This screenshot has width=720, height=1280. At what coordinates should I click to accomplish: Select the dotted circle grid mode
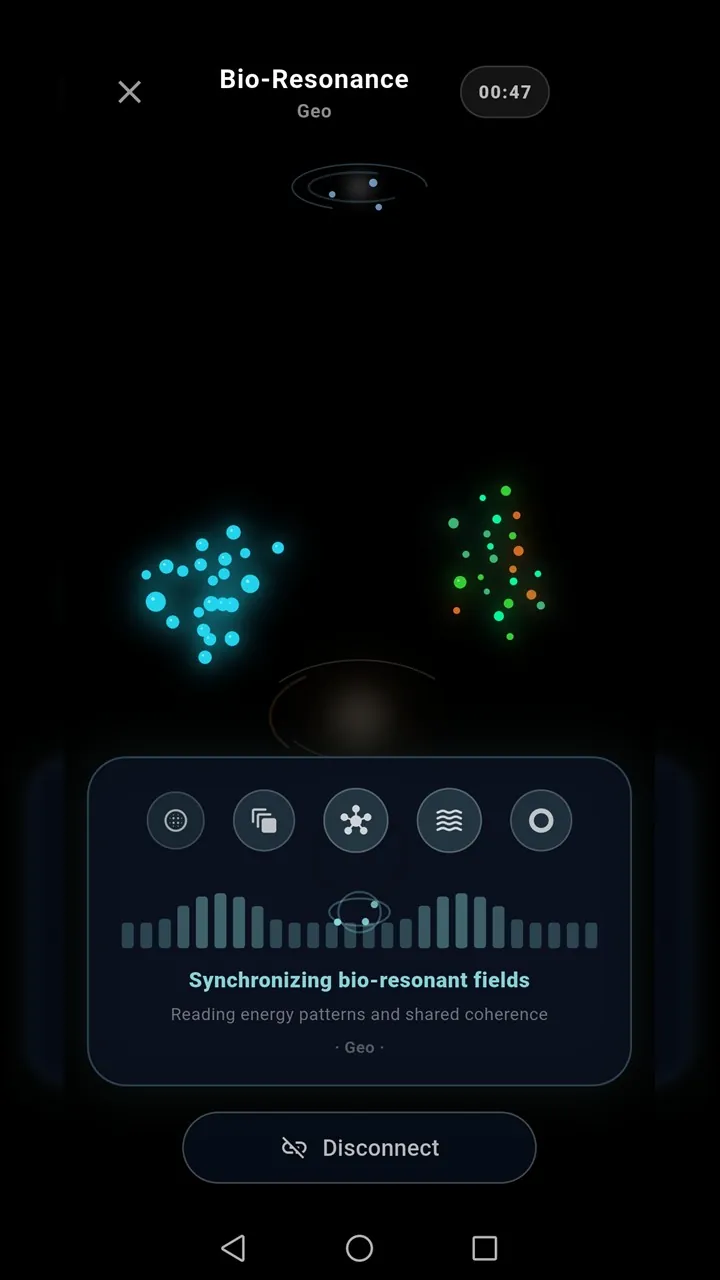click(176, 821)
